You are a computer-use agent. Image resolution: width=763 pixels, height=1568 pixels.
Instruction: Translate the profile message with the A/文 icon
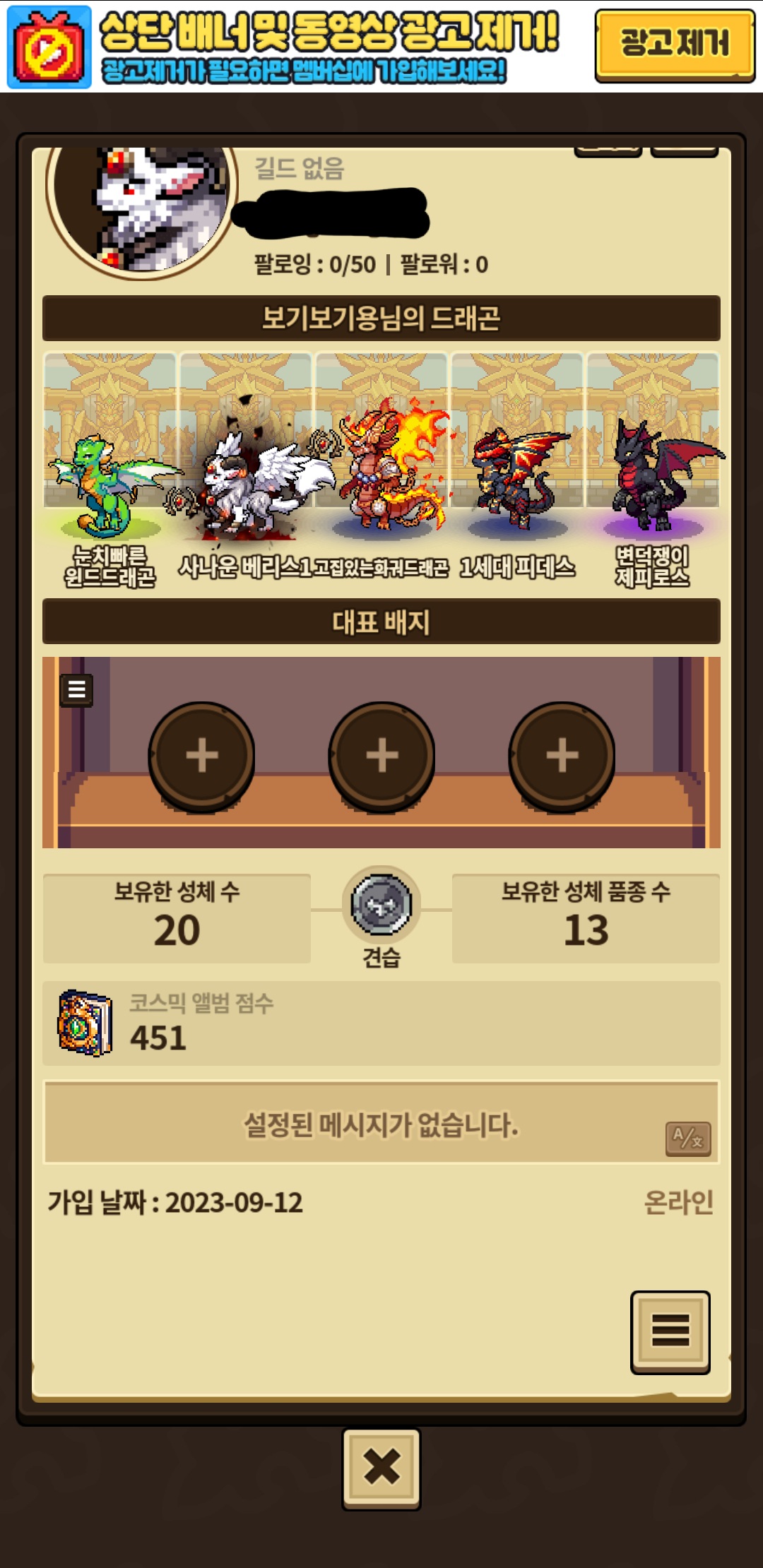687,1138
